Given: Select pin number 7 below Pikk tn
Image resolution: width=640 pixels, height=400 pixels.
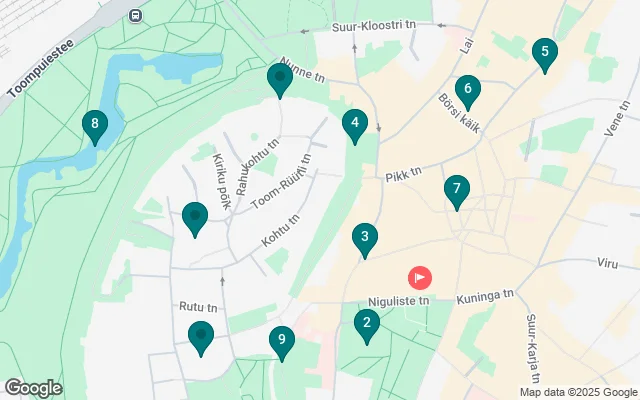Looking at the screenshot, I should tap(456, 189).
